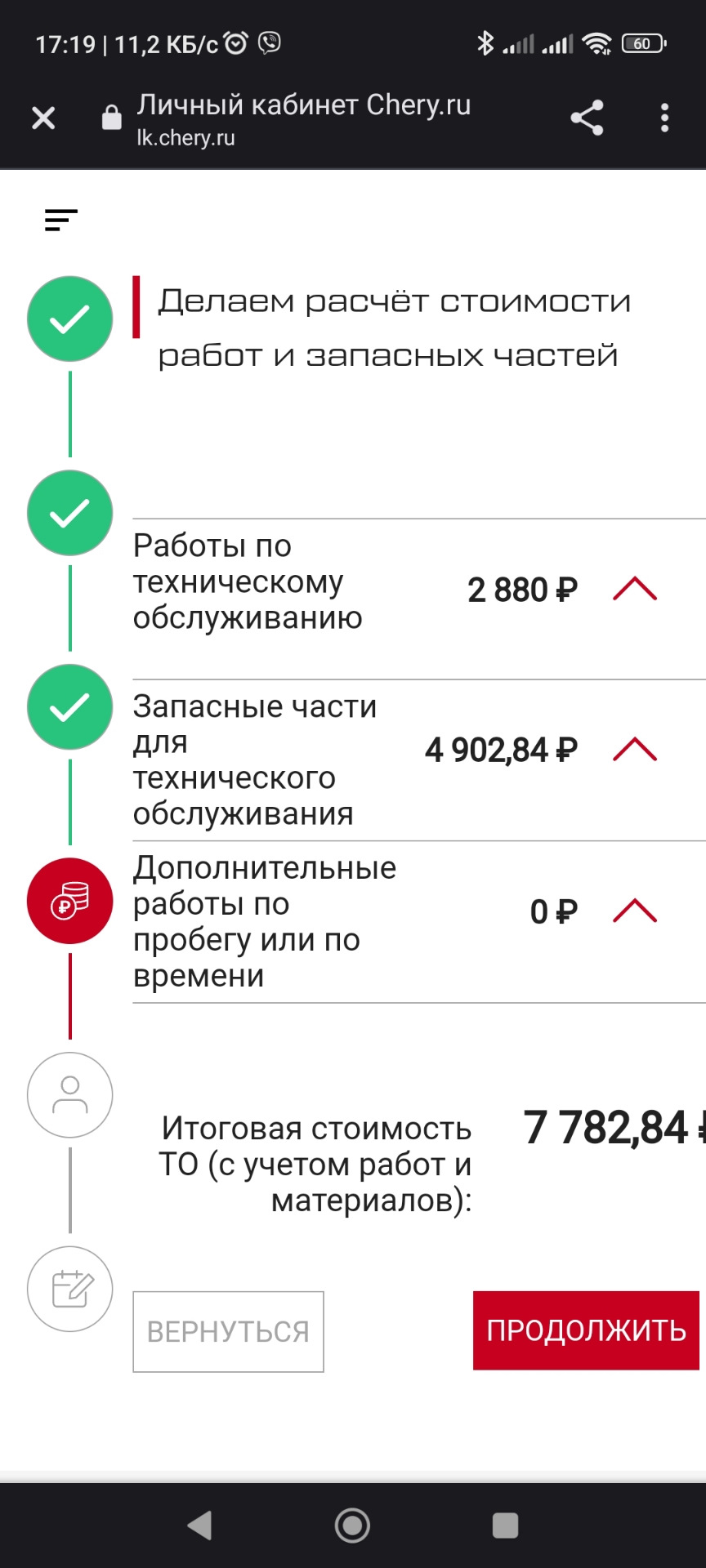Continue with the ПРОДОЛЖИТЬ button

tap(586, 1330)
